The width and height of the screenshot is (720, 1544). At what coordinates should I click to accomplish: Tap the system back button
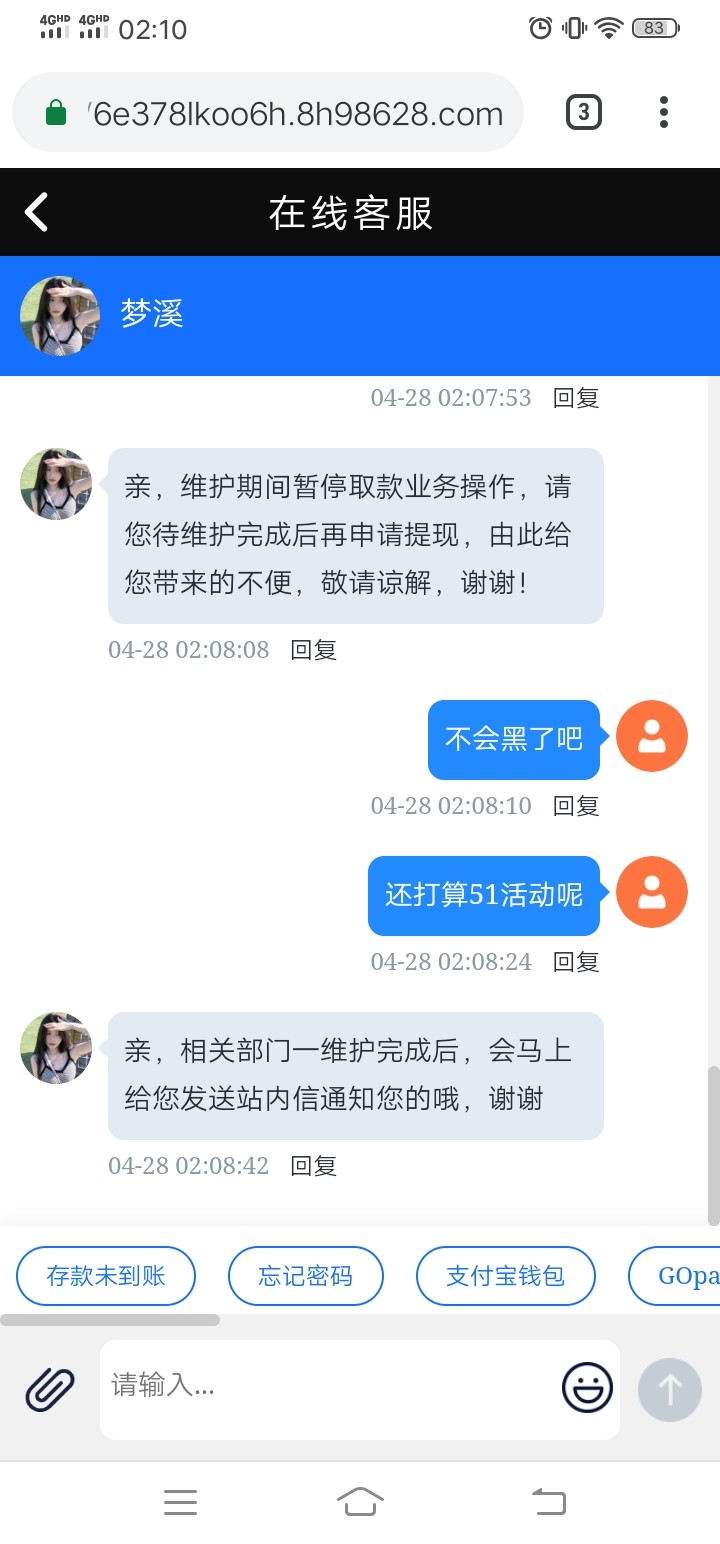pos(548,1502)
